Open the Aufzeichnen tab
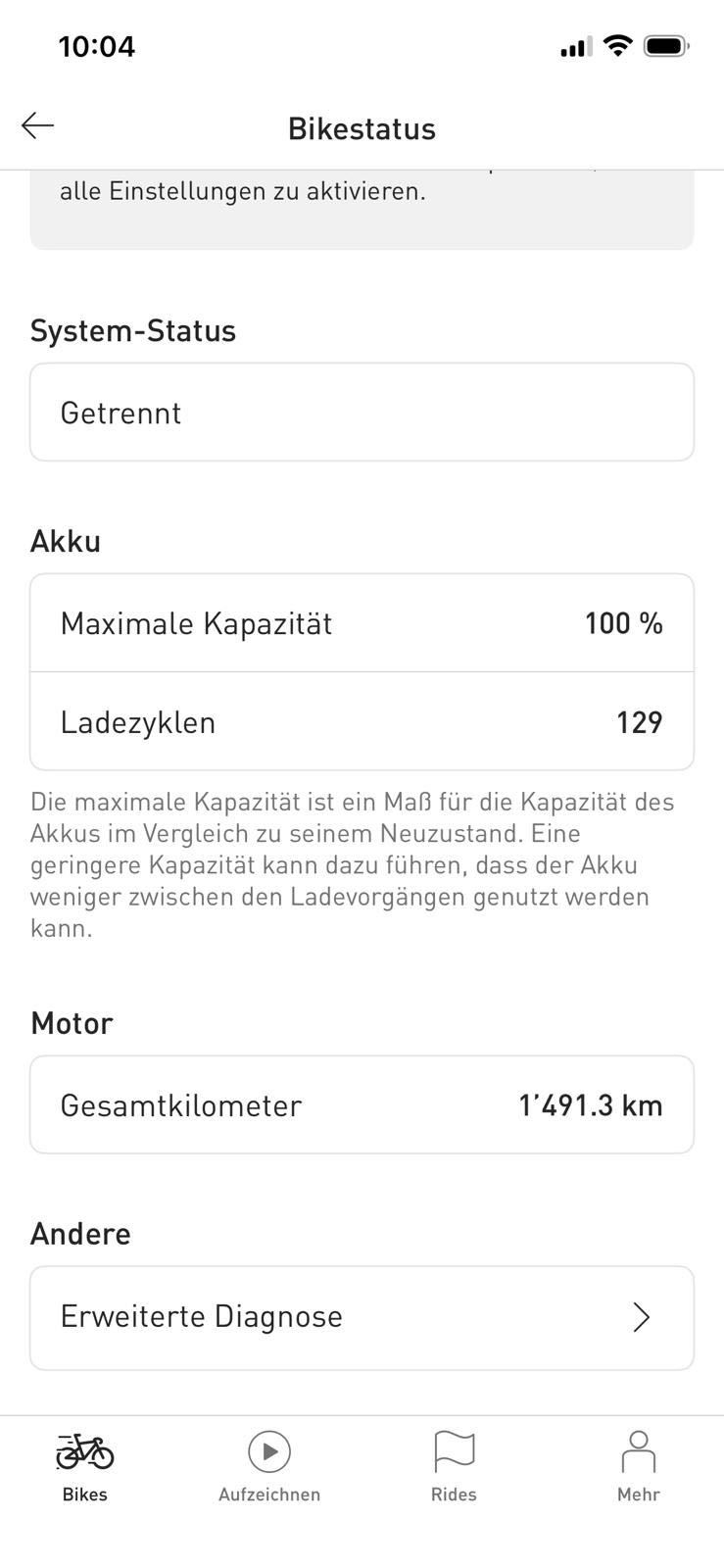Screen dimensions: 724x1568 click(x=269, y=1466)
